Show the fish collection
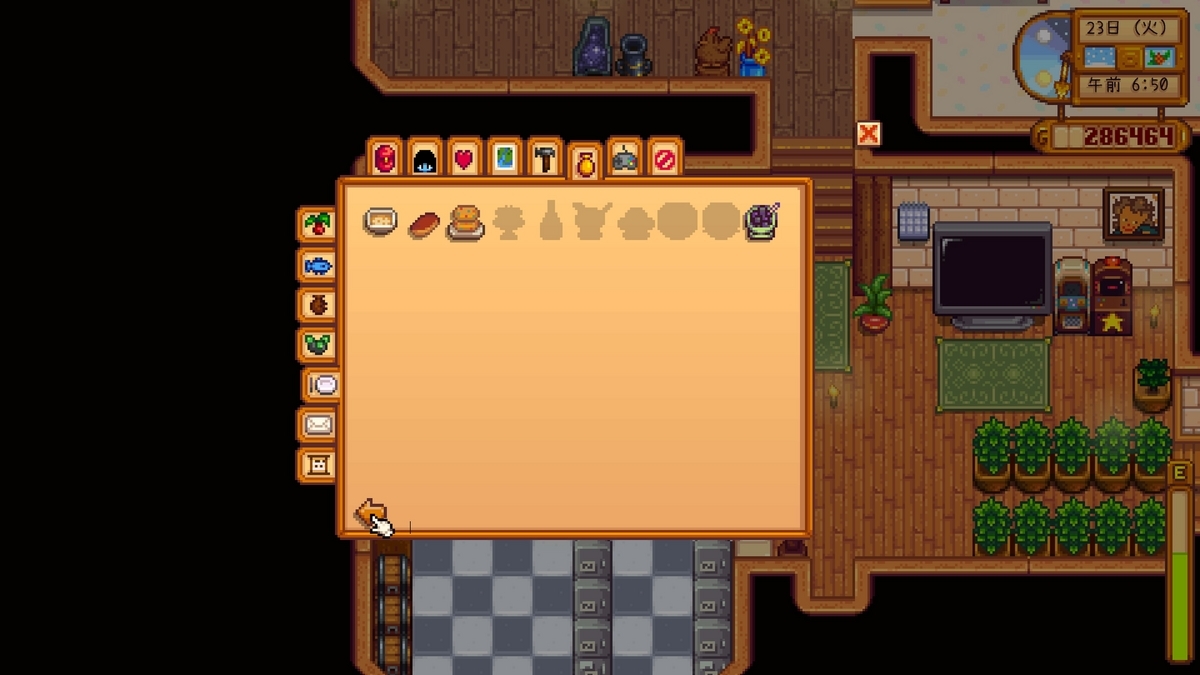1200x675 pixels. click(x=317, y=265)
